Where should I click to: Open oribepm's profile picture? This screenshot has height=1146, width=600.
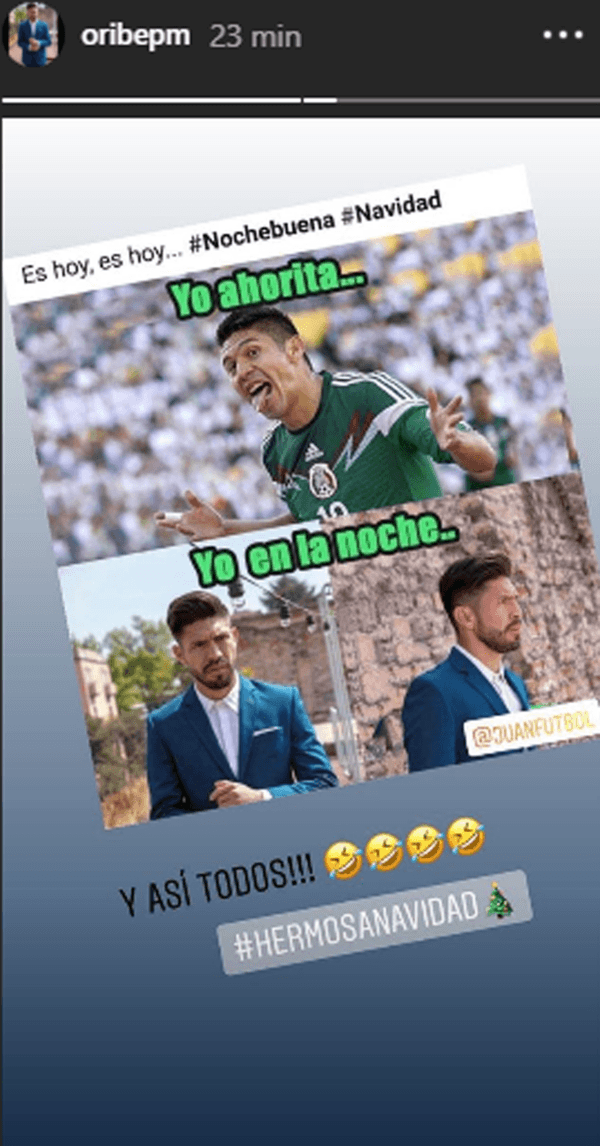(x=35, y=38)
